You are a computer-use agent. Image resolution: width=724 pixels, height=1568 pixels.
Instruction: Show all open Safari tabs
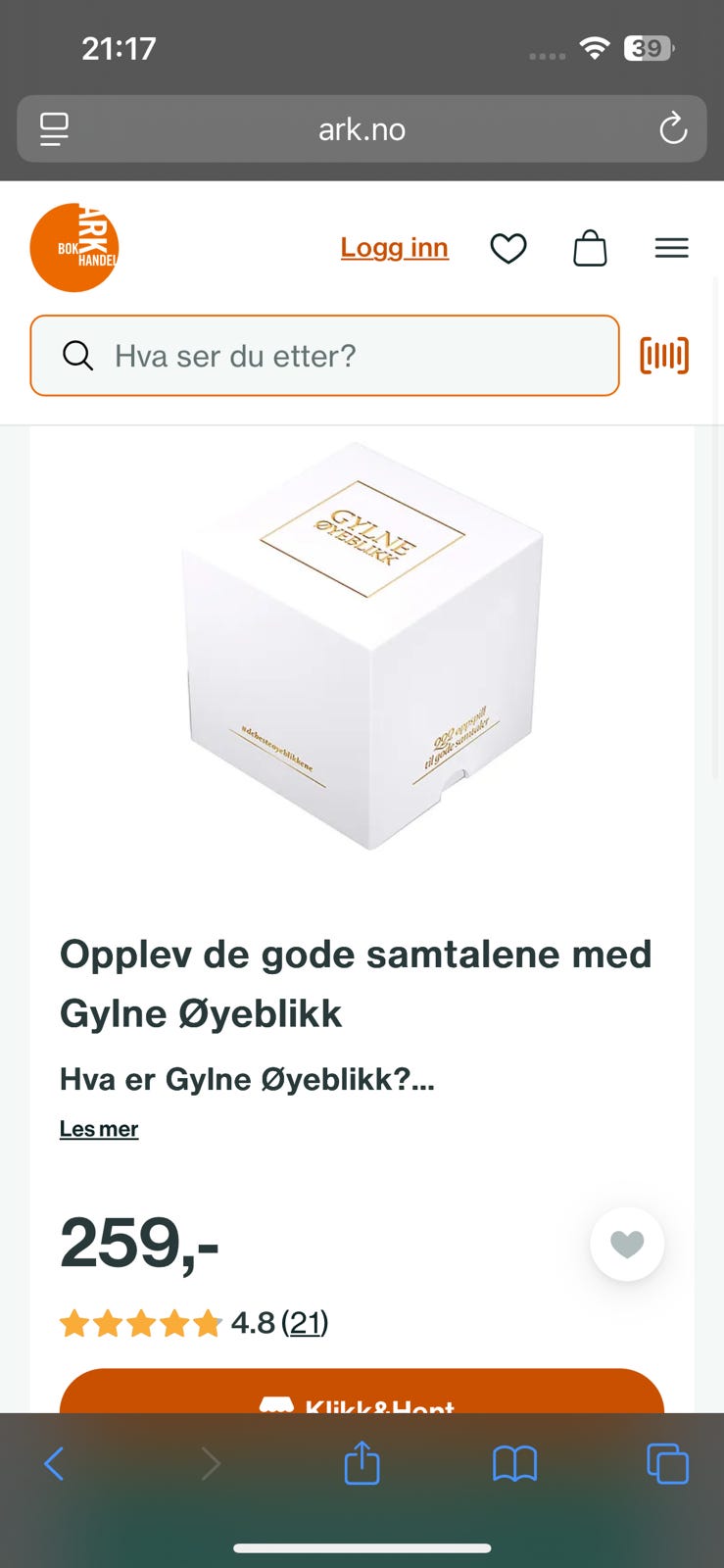(x=667, y=1464)
